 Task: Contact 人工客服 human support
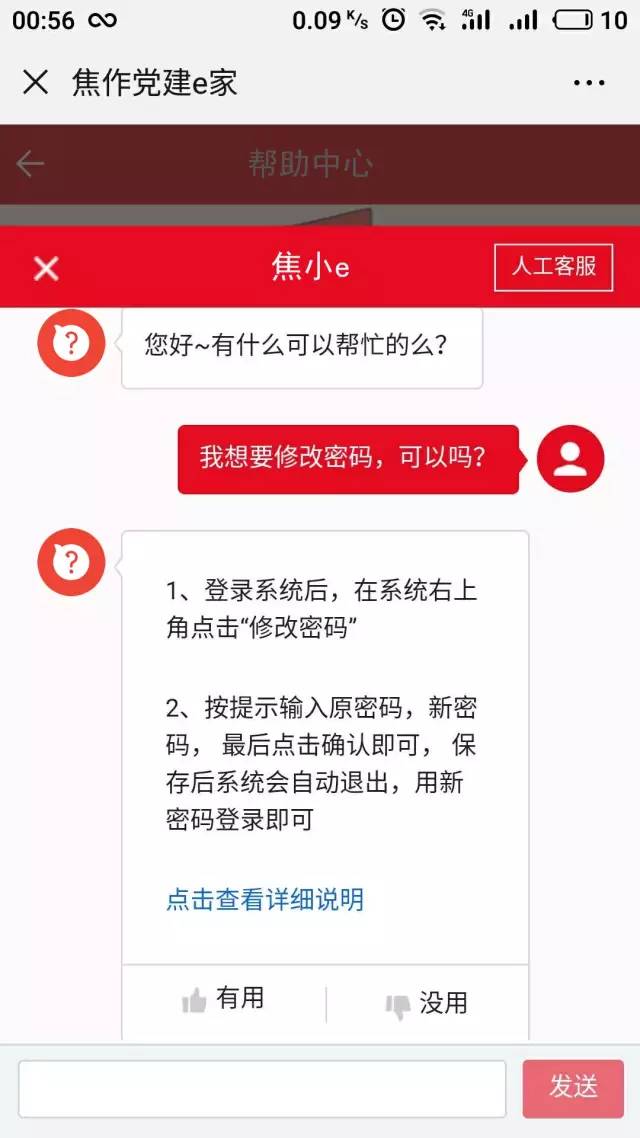tap(554, 267)
